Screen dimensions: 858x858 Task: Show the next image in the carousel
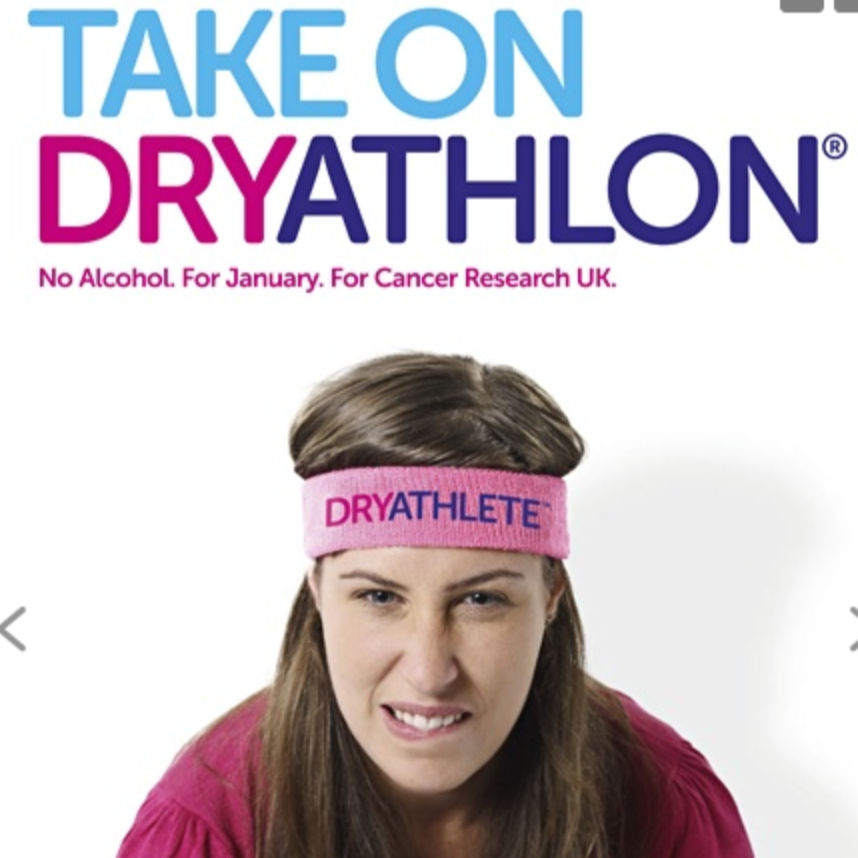pyautogui.click(x=852, y=628)
